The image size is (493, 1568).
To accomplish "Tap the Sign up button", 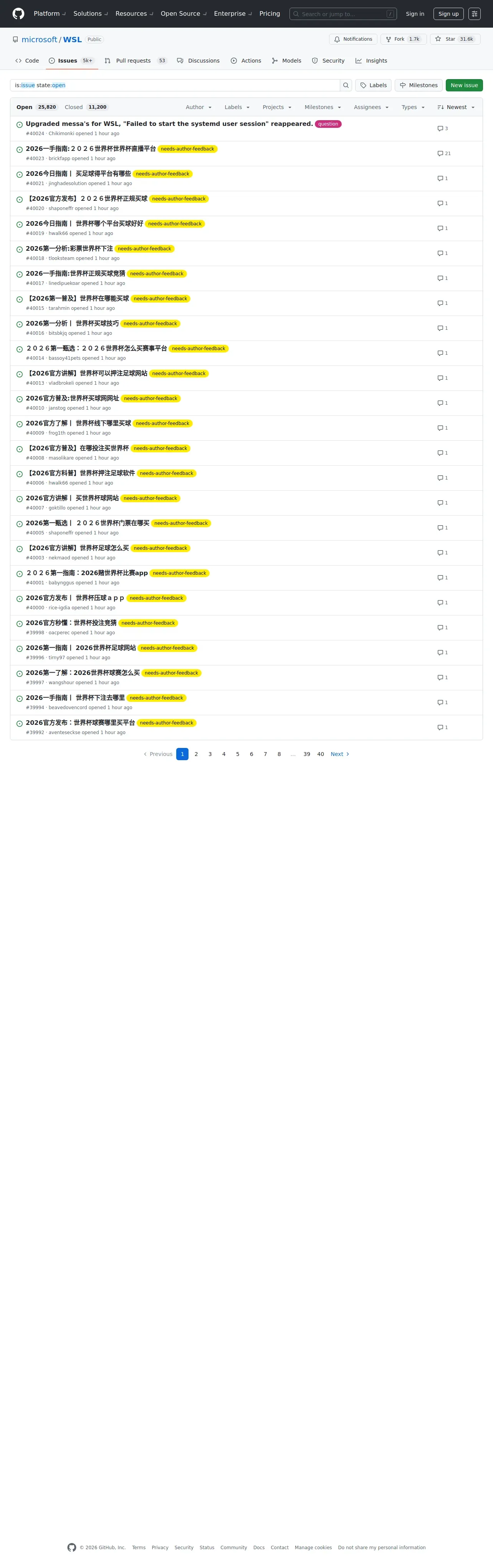I will [x=448, y=14].
